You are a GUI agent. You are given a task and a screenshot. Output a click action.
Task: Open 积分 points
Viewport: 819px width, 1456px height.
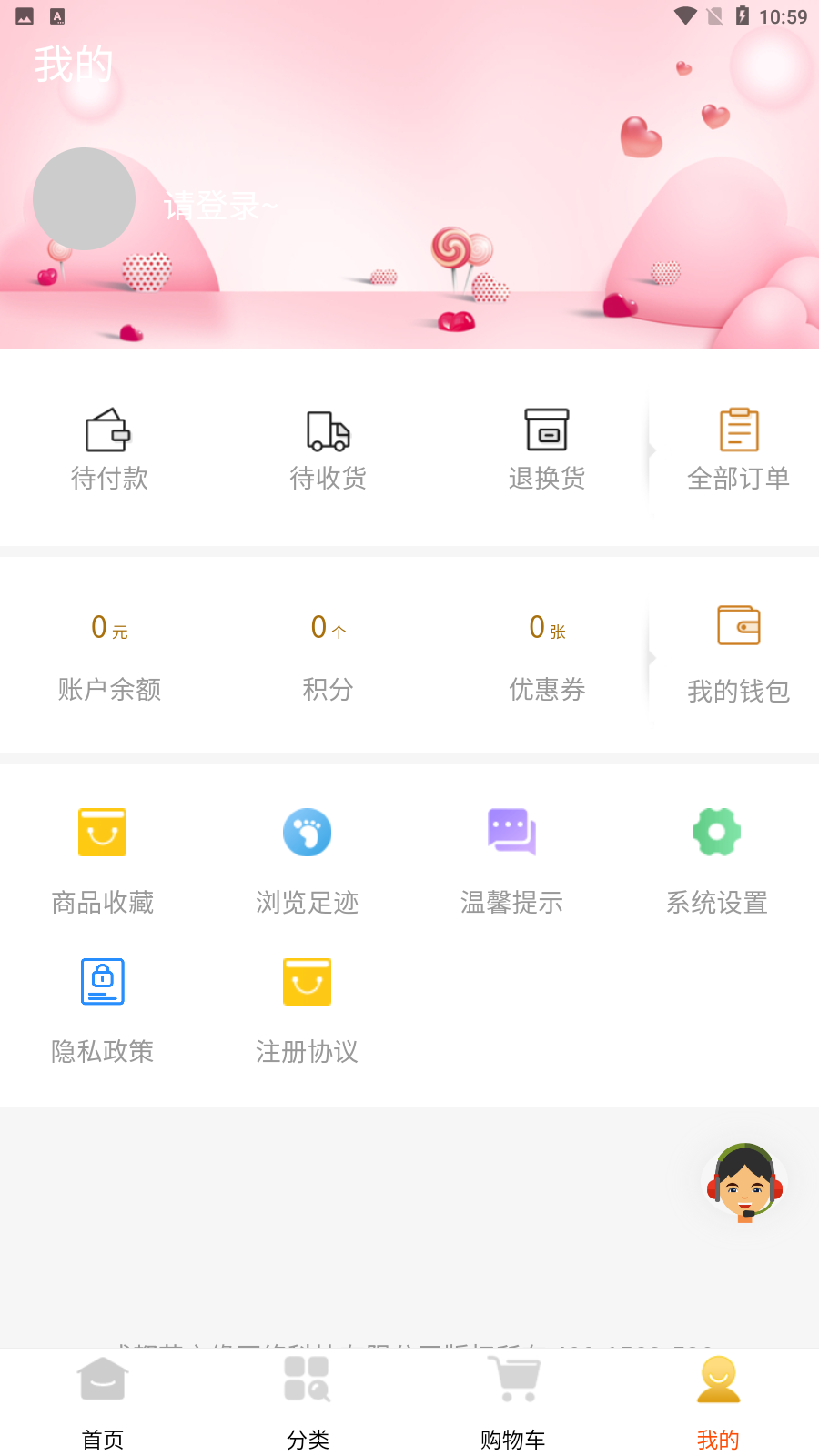(328, 655)
